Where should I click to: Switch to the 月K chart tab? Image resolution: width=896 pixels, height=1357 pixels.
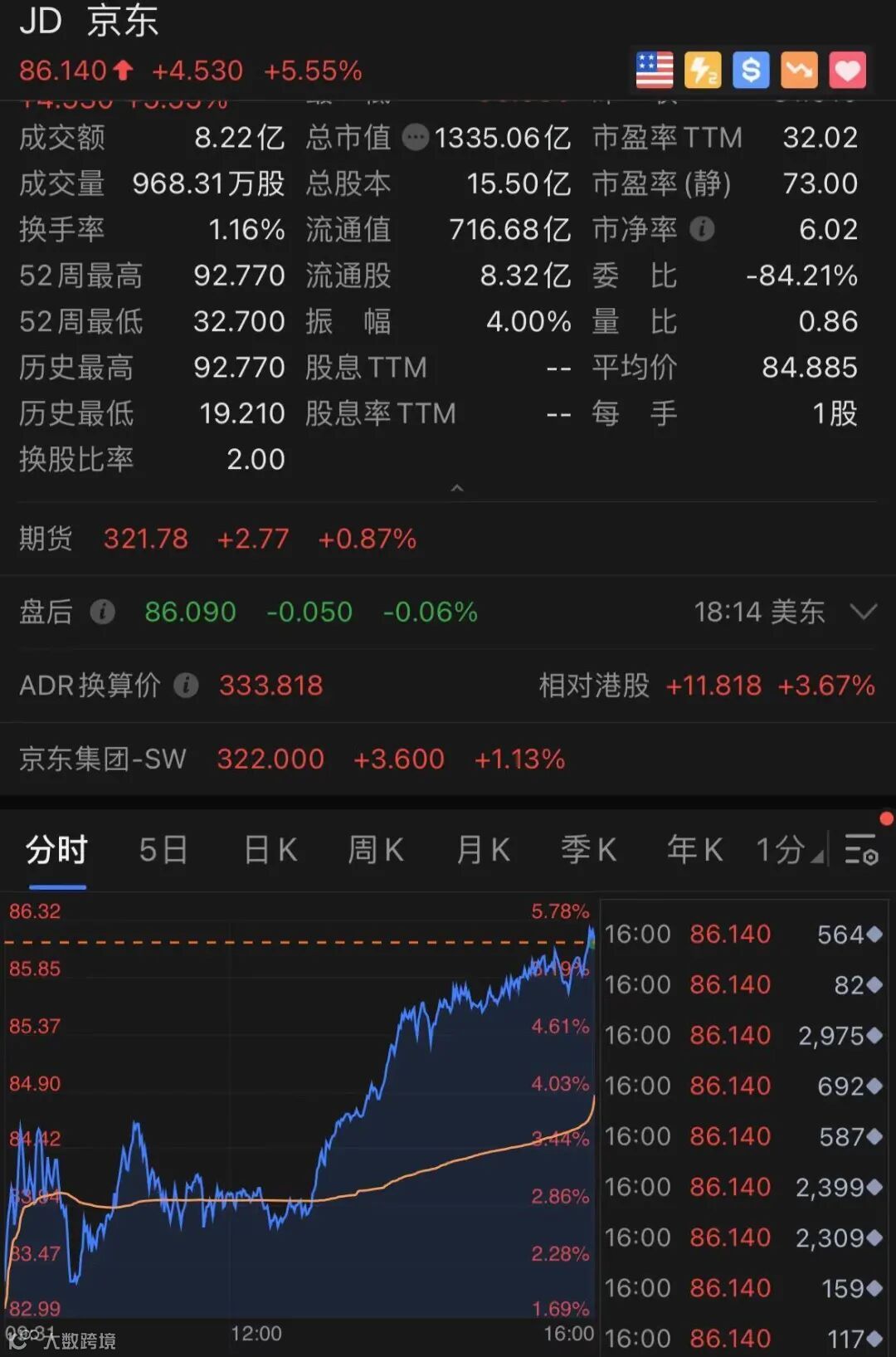(x=483, y=850)
